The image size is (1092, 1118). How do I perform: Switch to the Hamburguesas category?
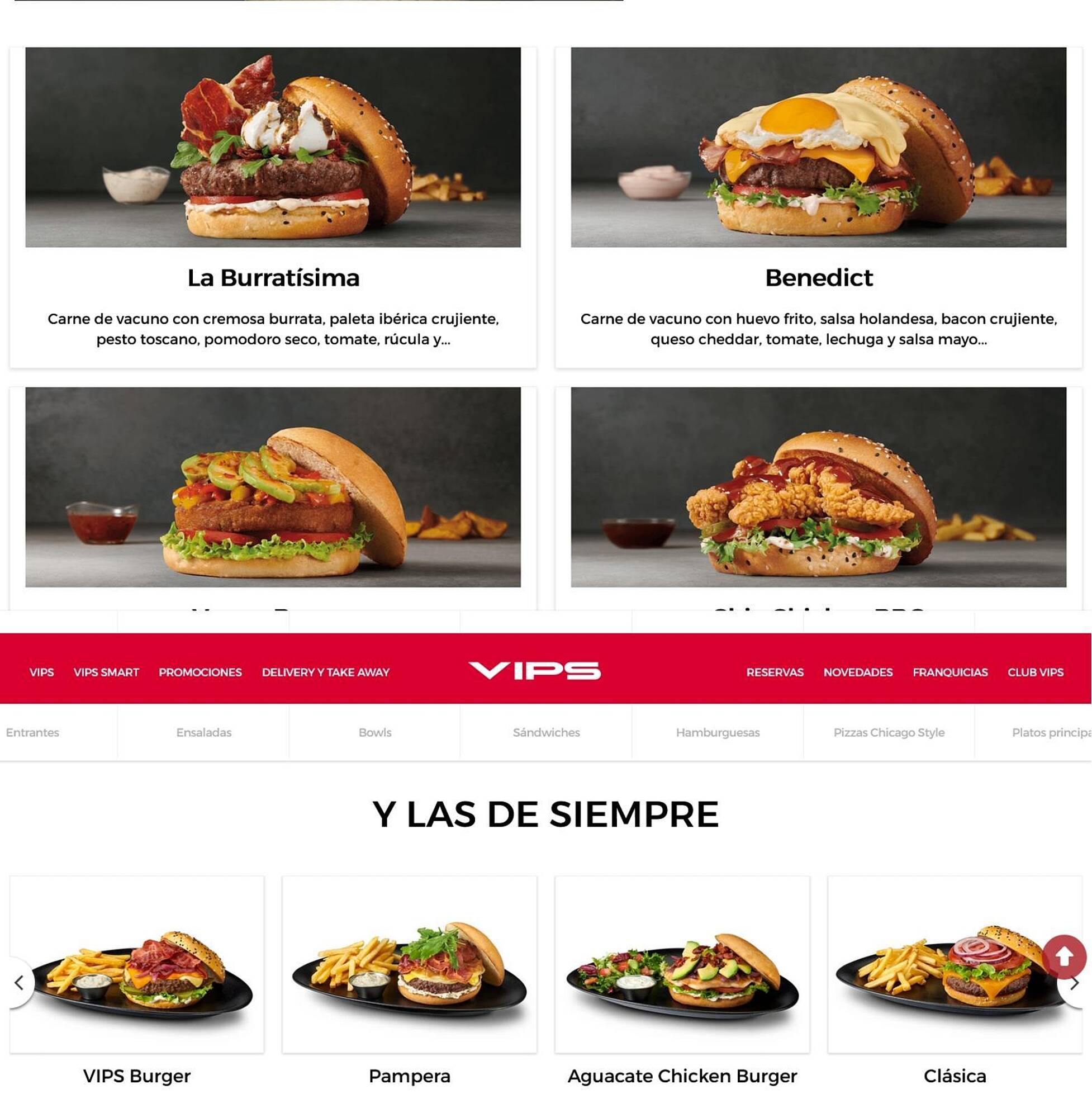(718, 732)
